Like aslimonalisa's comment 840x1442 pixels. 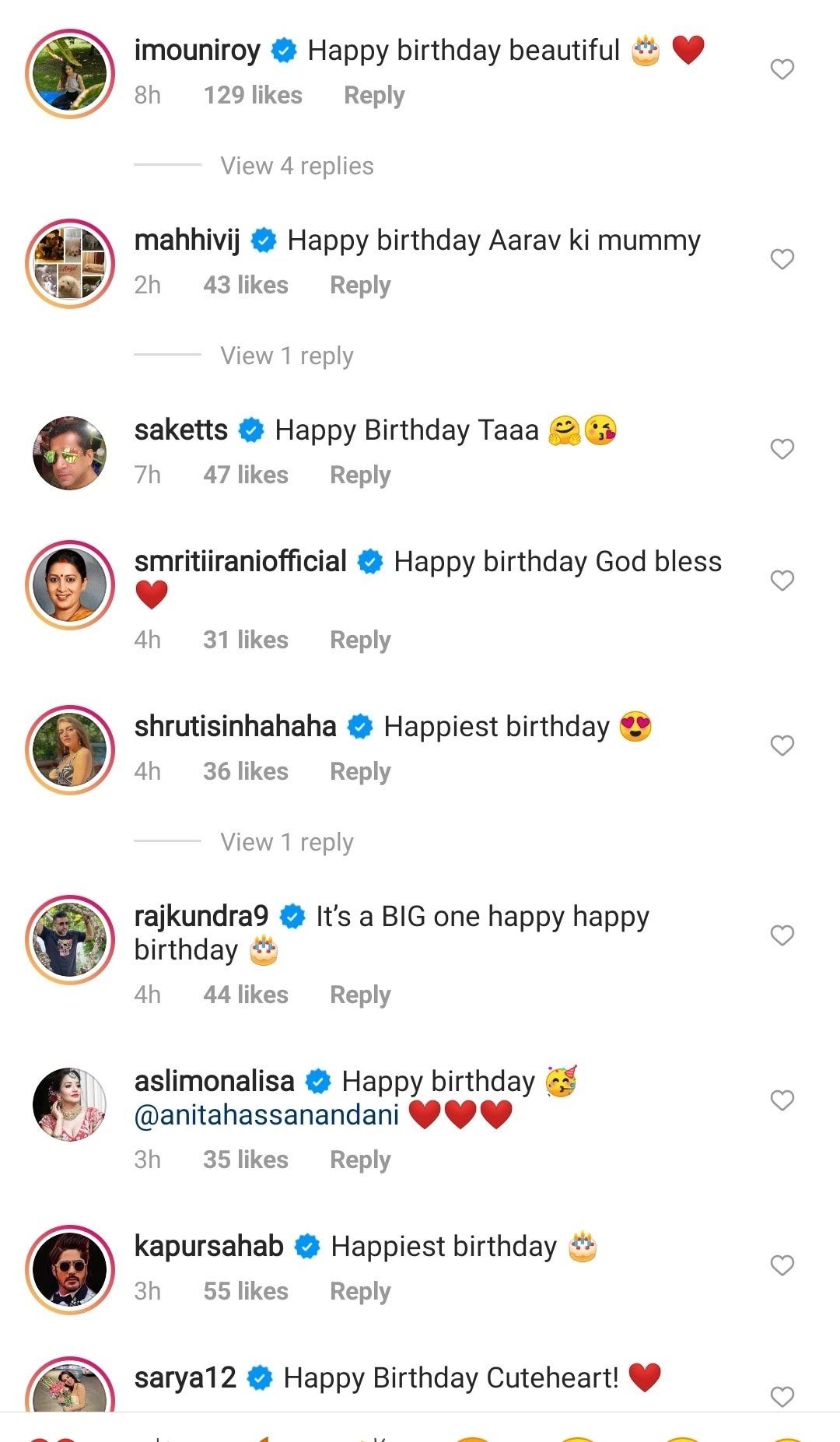[x=782, y=1100]
